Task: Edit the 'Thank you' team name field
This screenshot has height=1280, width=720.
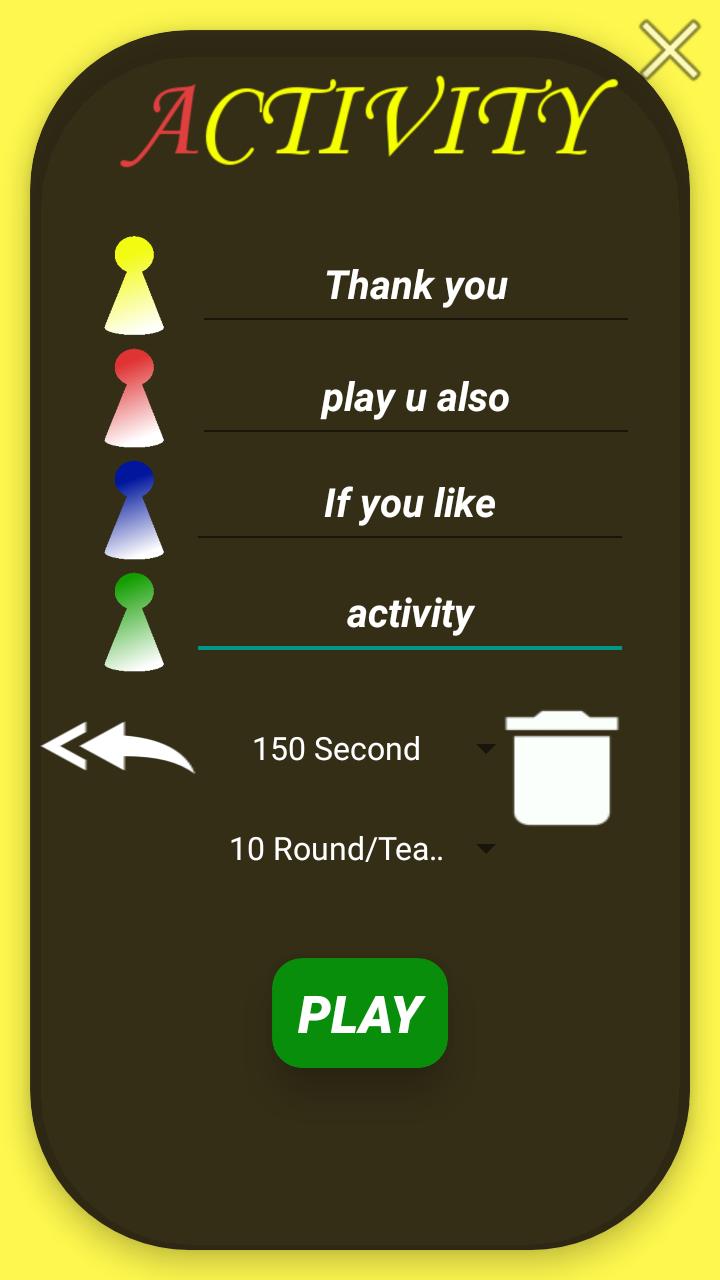Action: 415,287
